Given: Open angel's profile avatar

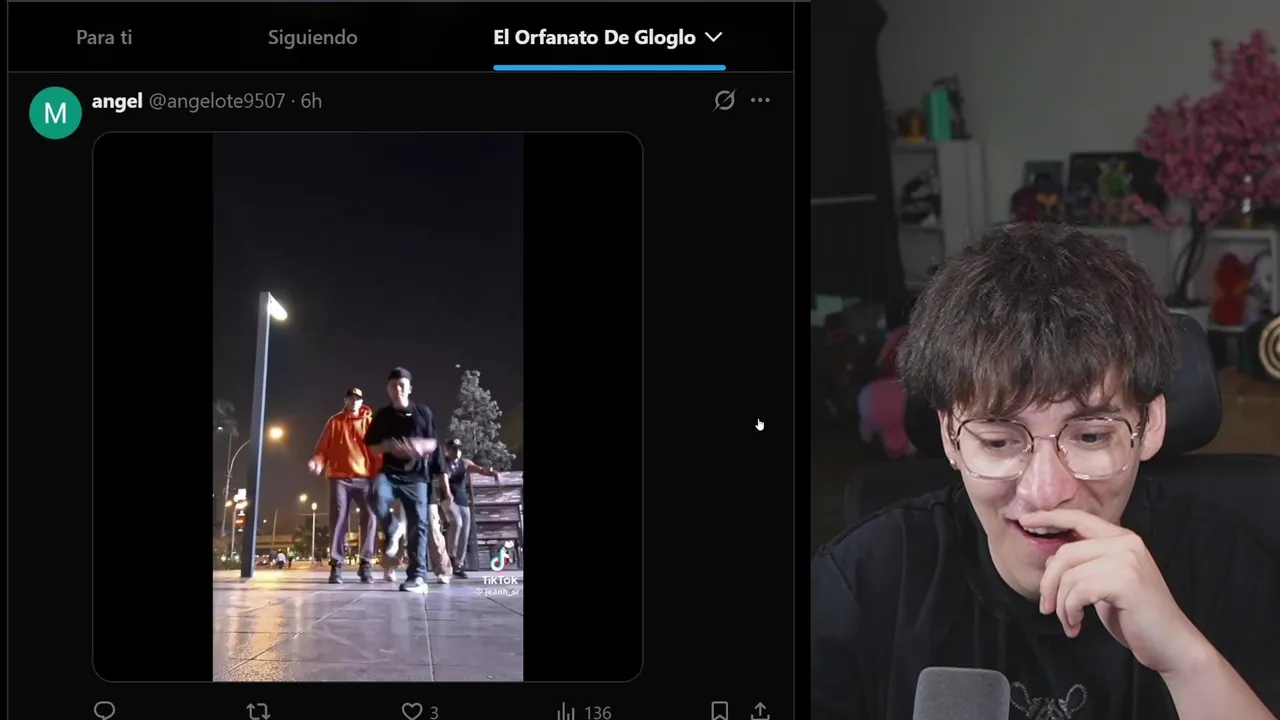Looking at the screenshot, I should point(55,113).
